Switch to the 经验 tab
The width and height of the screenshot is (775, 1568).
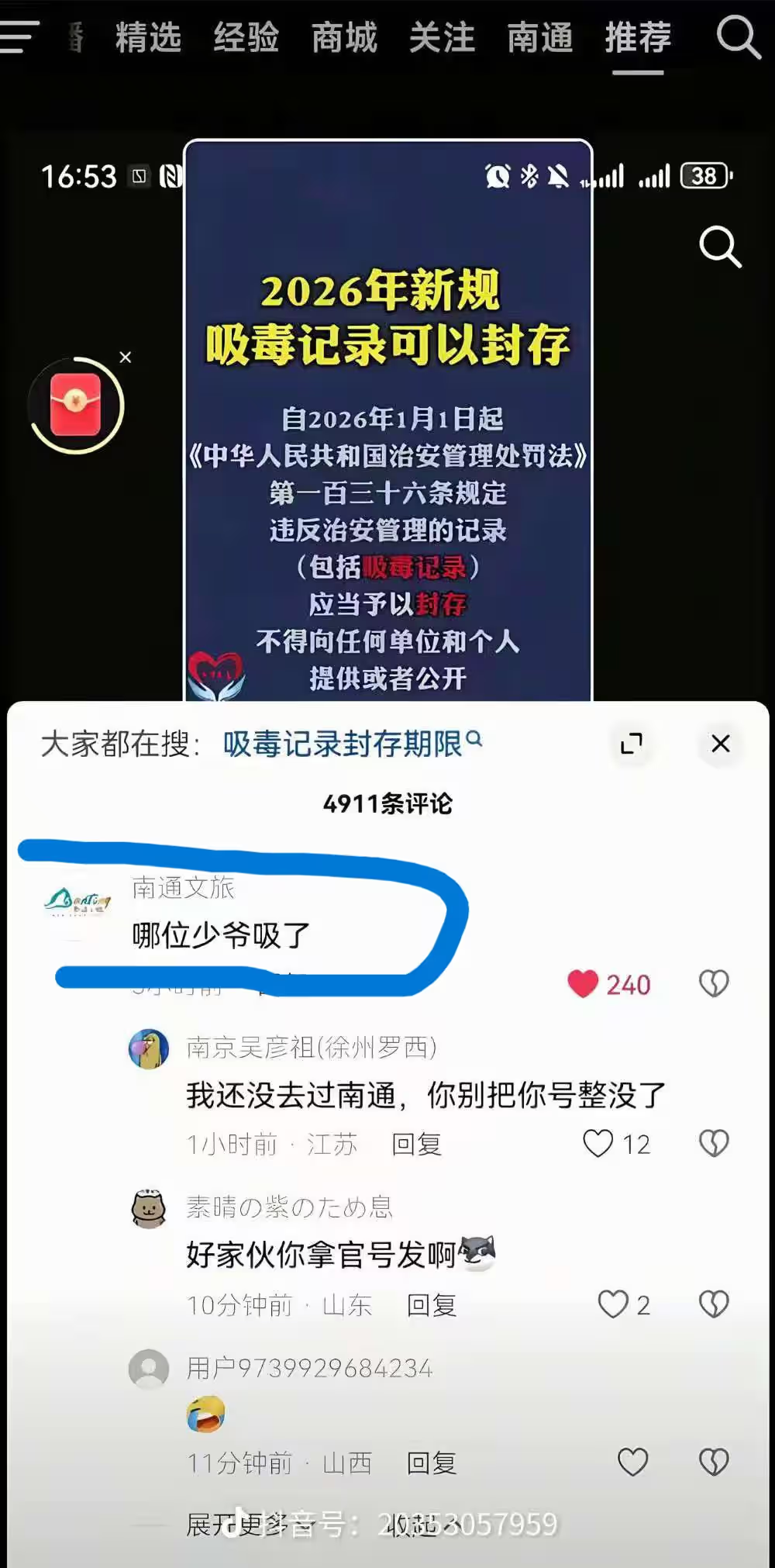[246, 37]
